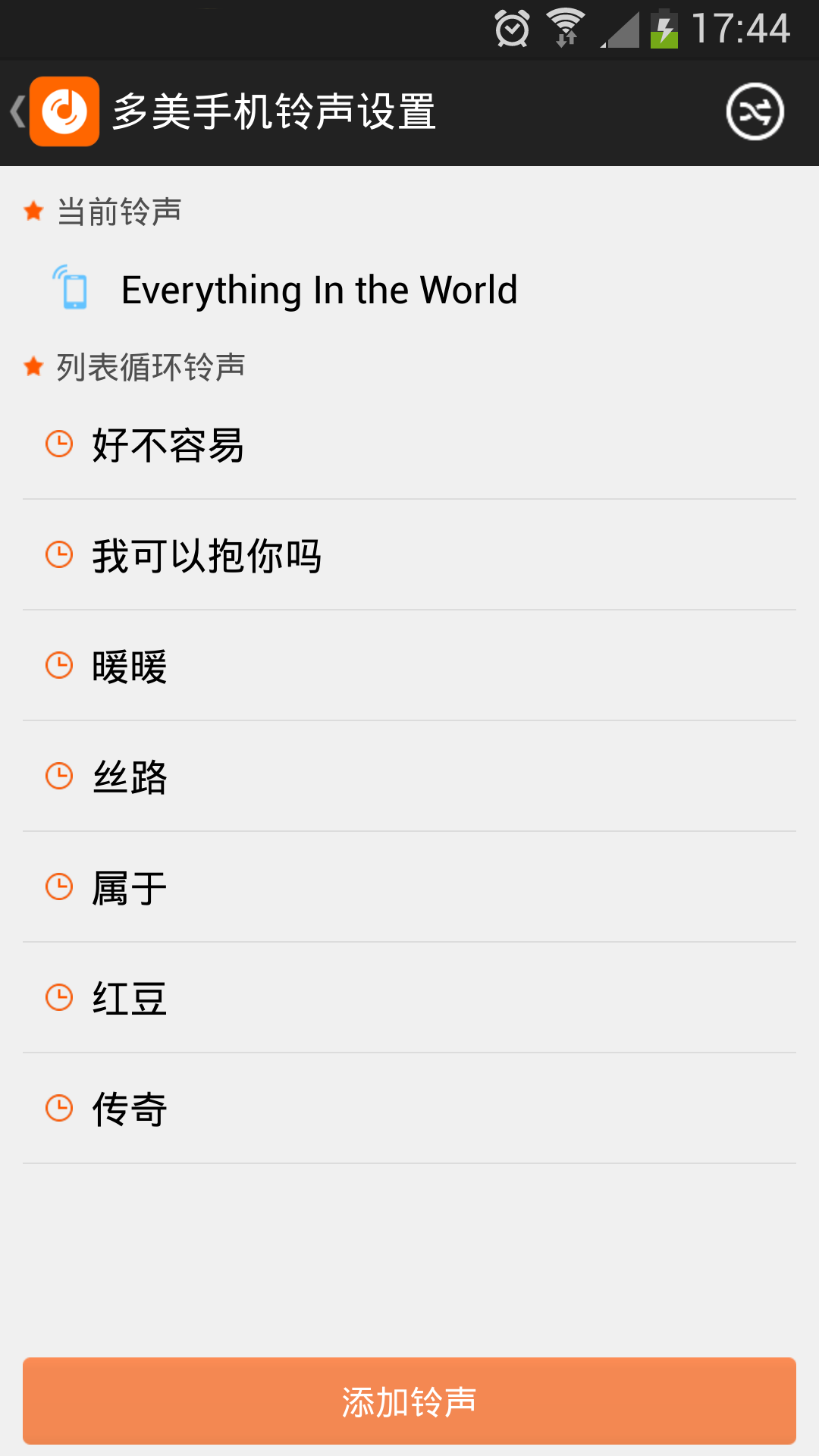Pick the ringtone 属于
The image size is (819, 1456).
click(409, 887)
